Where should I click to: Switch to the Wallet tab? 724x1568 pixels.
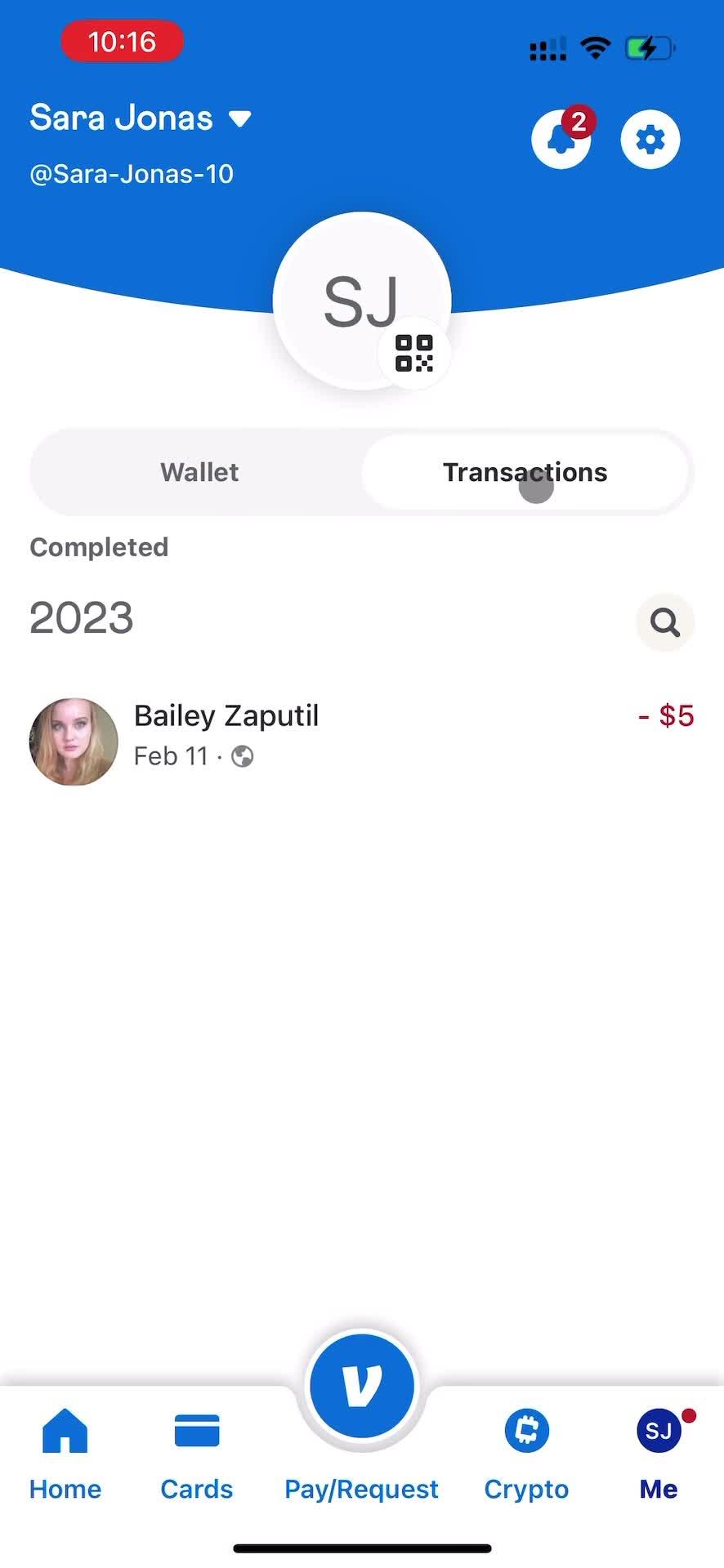199,472
